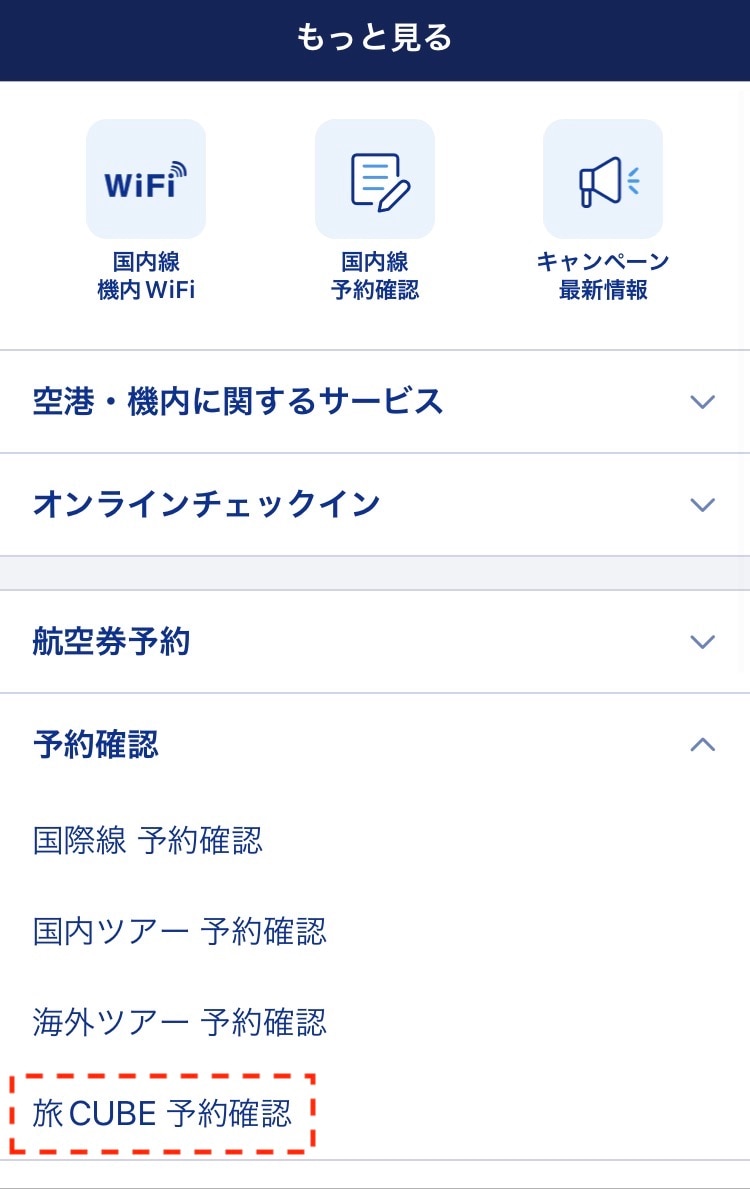Open 国内ツアー 予約確認
Viewport: 750px width, 1189px height.
point(180,933)
